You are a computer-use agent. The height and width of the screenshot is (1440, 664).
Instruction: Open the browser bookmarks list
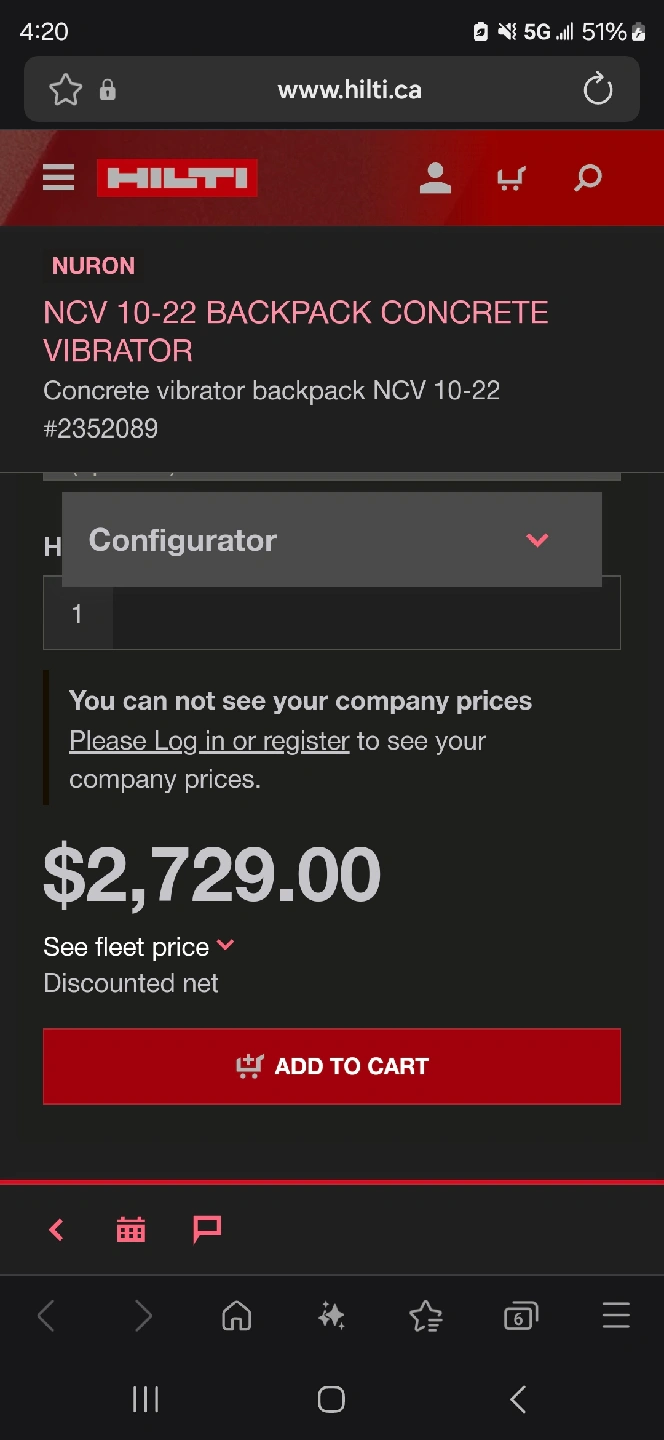click(x=426, y=1316)
